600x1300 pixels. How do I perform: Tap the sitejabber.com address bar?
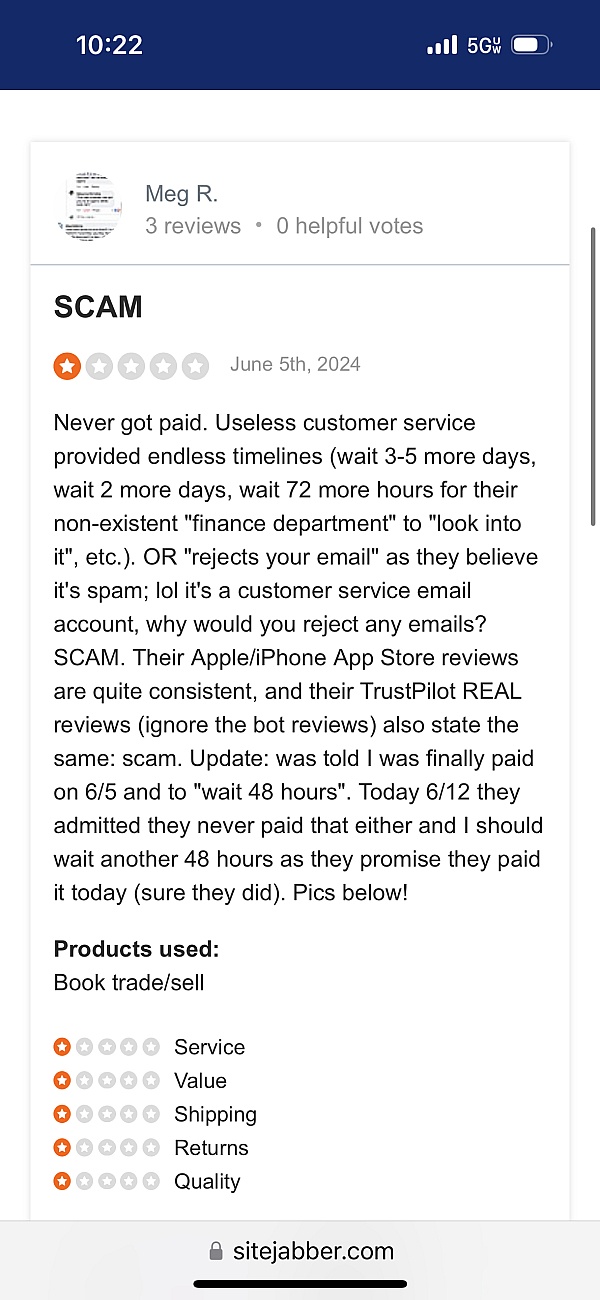click(x=300, y=1251)
